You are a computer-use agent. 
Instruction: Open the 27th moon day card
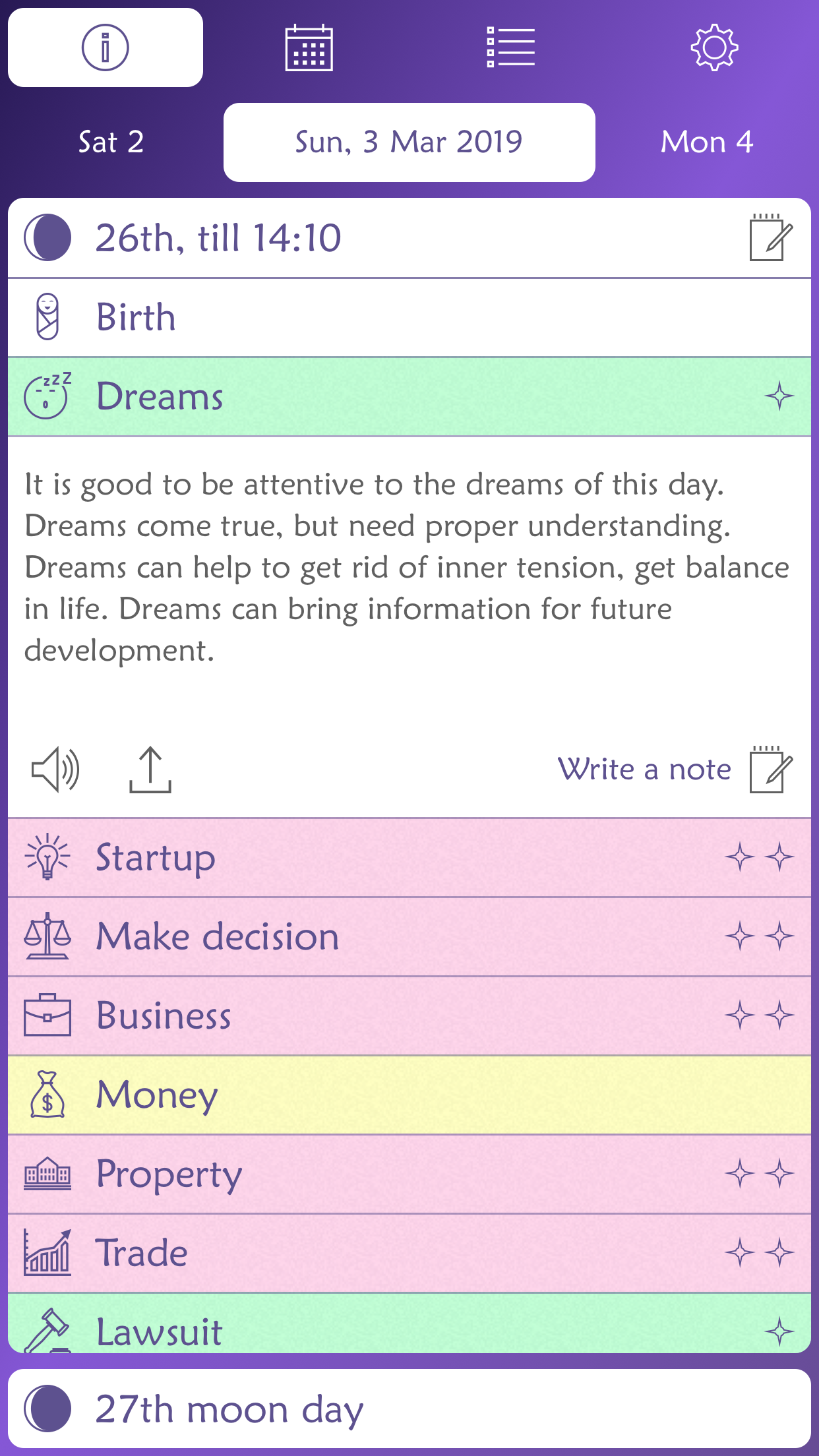tap(409, 1409)
